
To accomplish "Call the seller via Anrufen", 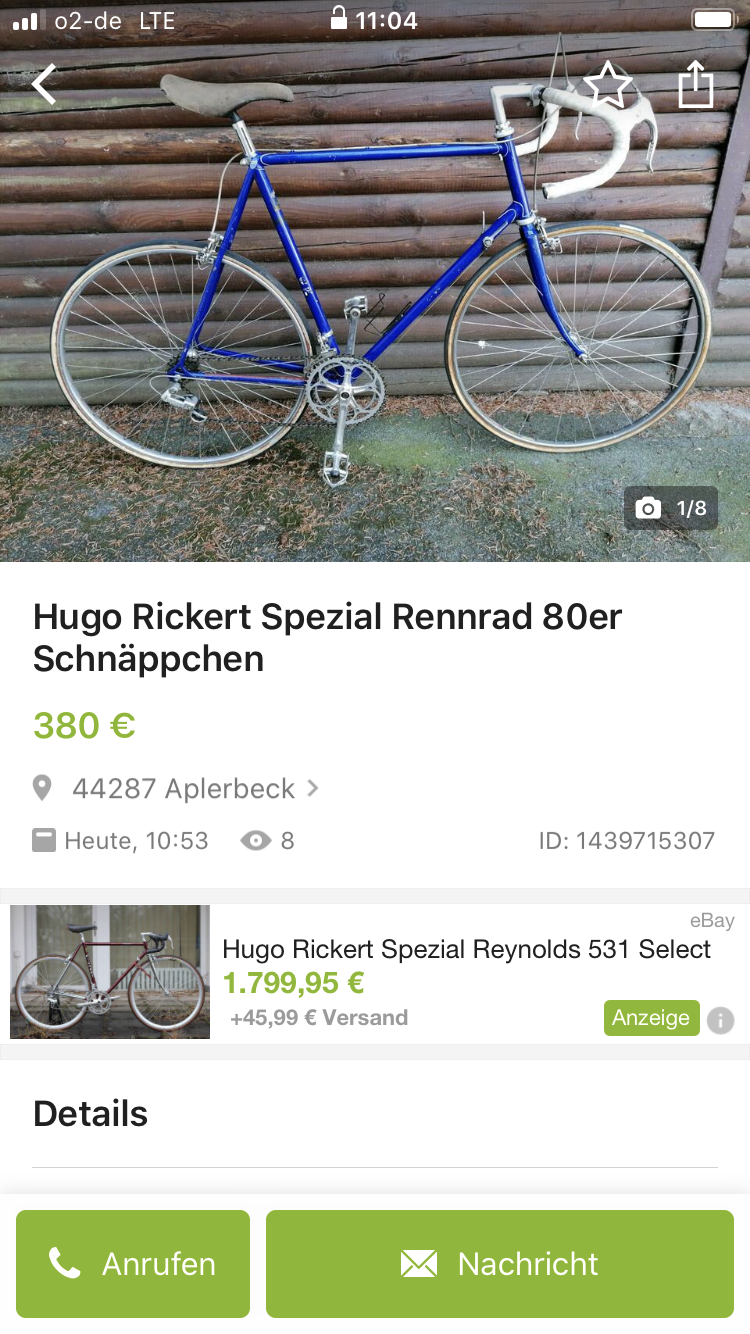I will click(x=133, y=1264).
